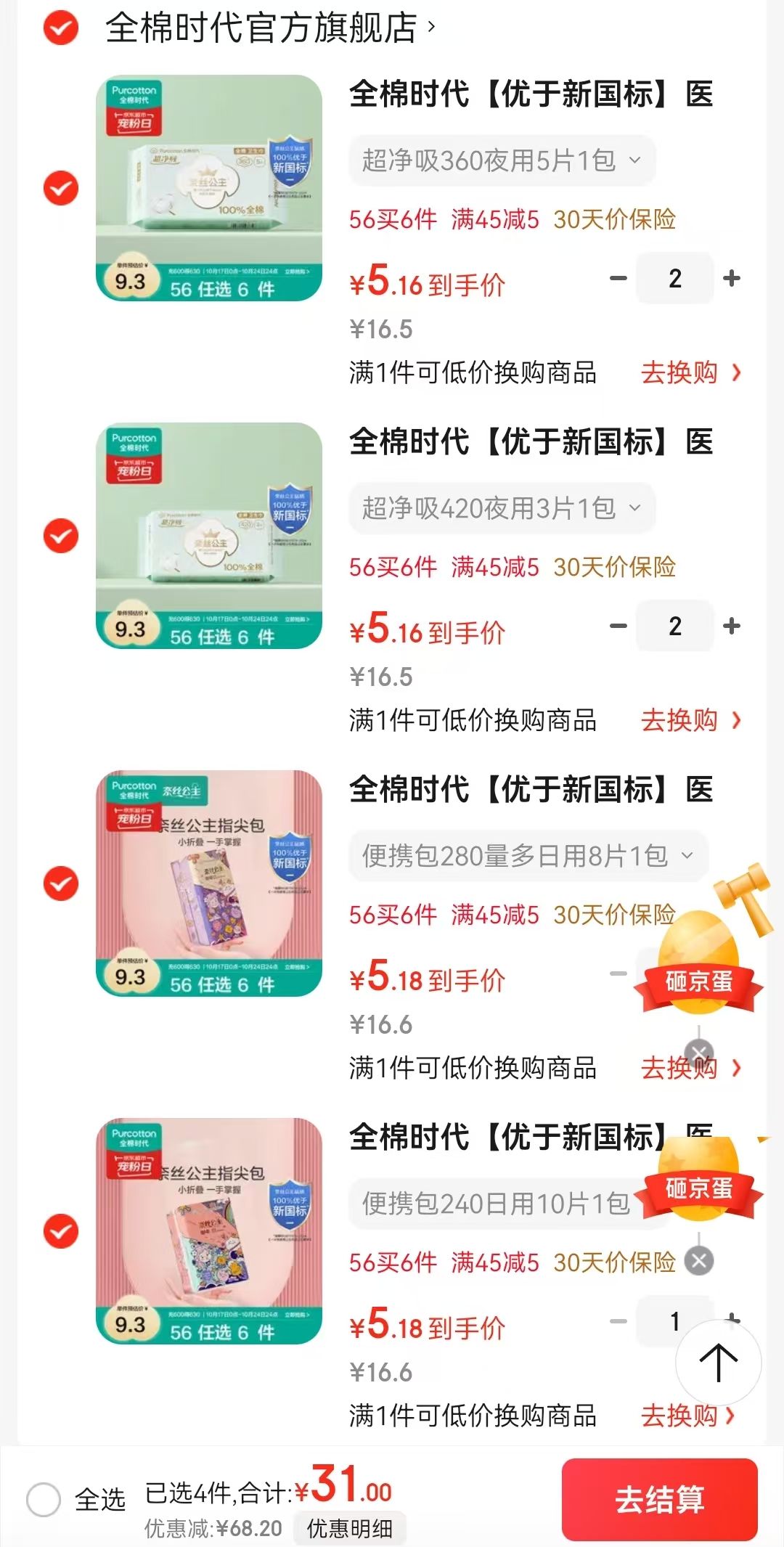
Task: Deselect the 超净吸360夜用5片1包 item
Action: [x=61, y=188]
